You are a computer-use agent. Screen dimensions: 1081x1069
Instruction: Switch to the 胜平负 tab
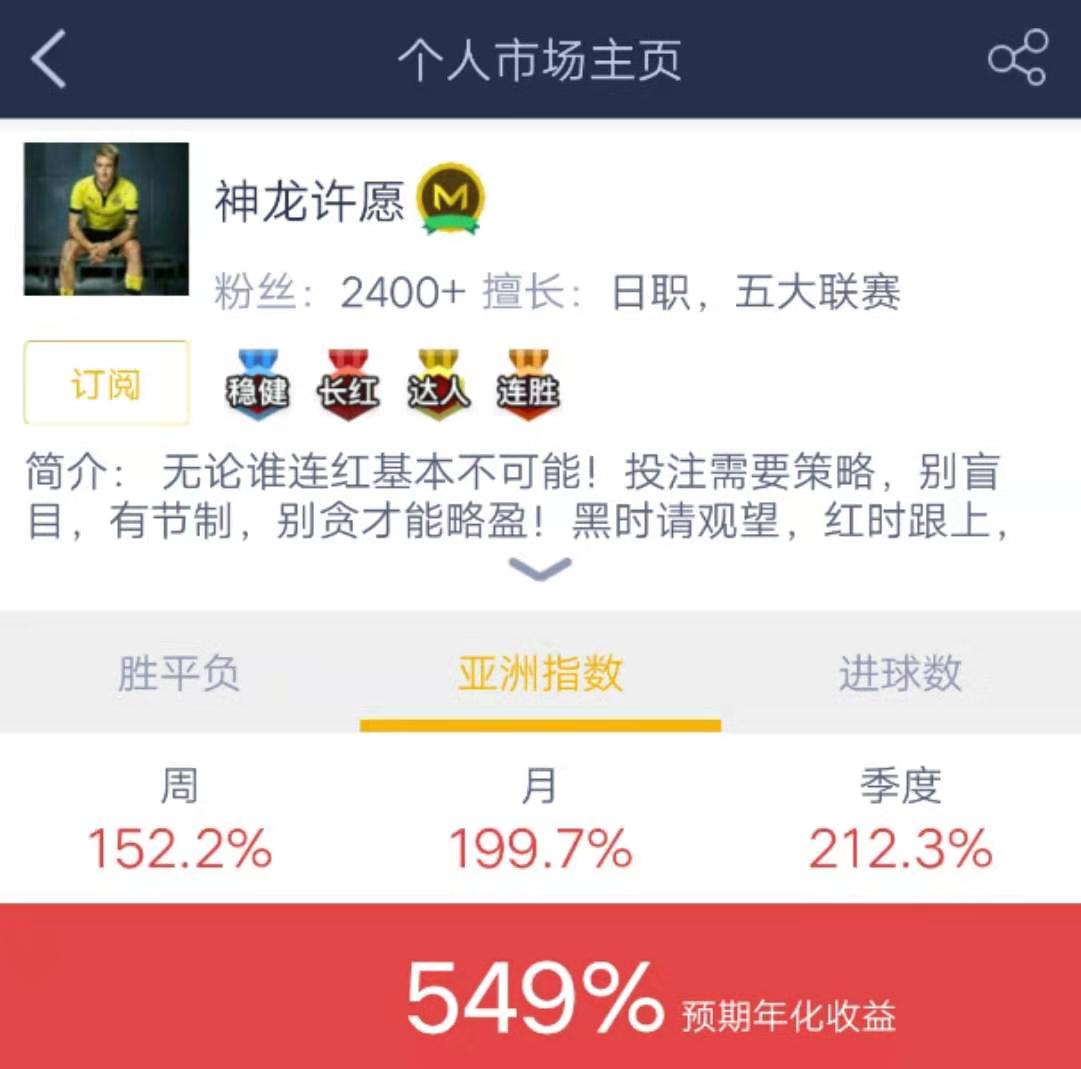179,673
